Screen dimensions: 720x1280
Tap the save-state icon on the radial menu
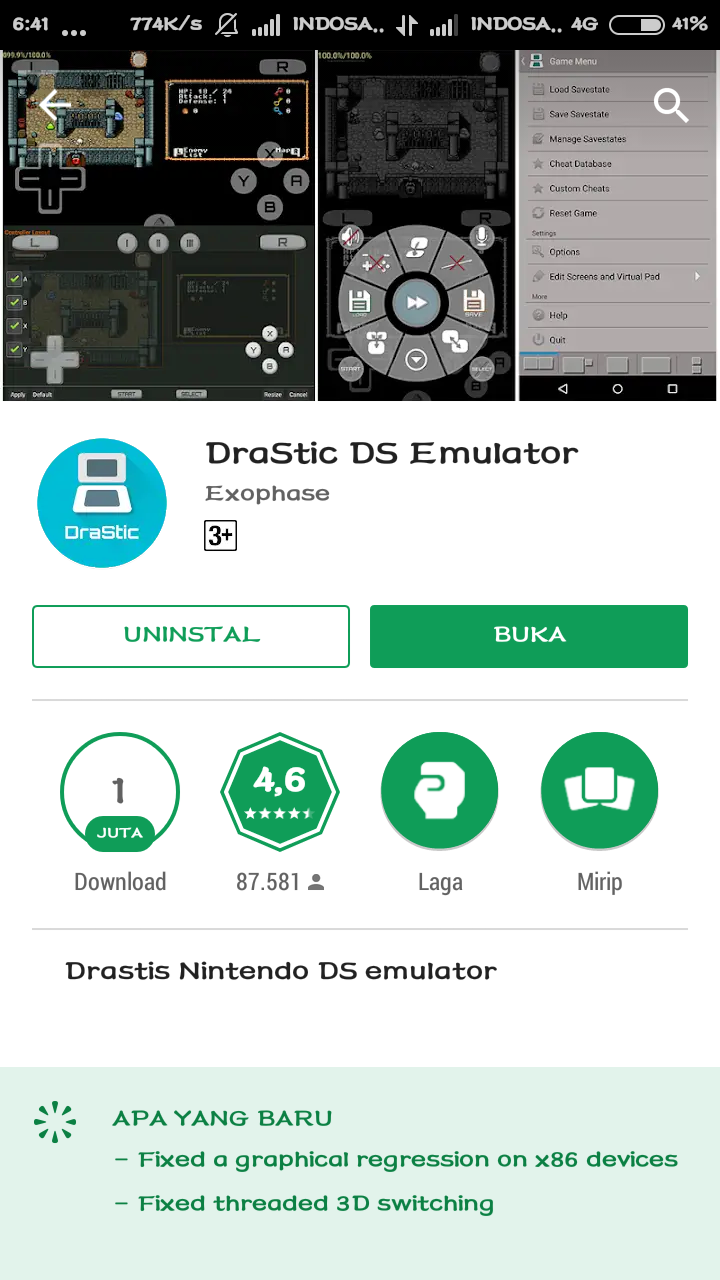473,302
